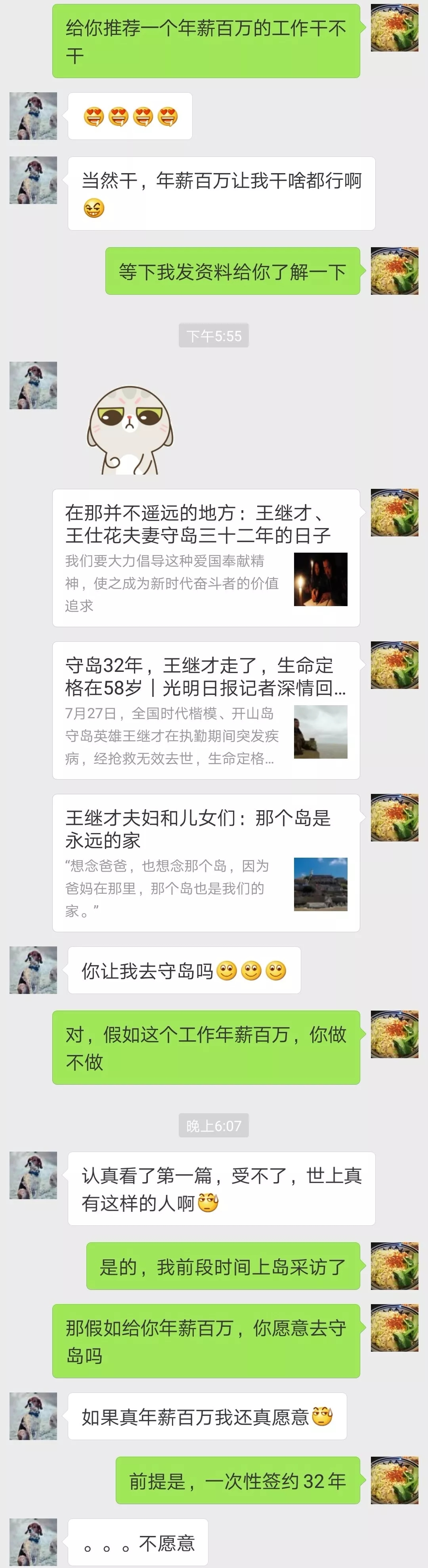Tap the noodle avatar beside "等下我发资料给你了解一下"
This screenshot has width=428, height=1568.
(x=395, y=271)
